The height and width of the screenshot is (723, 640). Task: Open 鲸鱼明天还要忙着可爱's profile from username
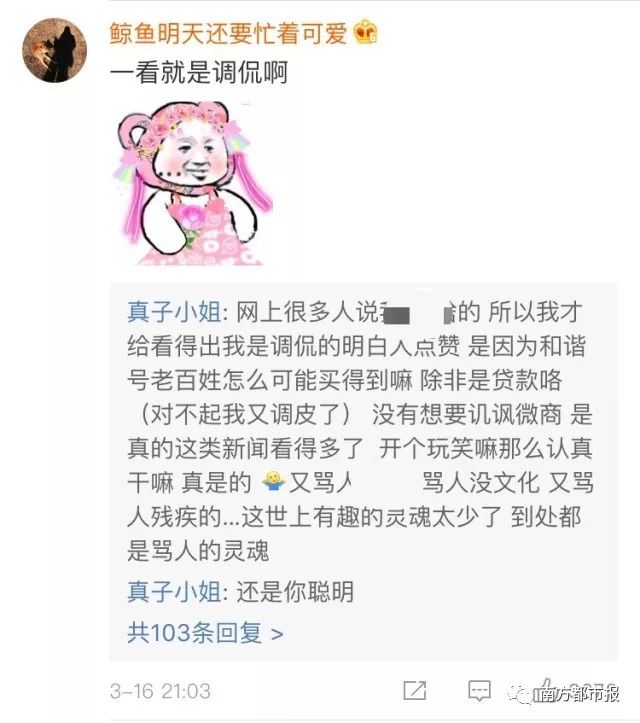coord(228,34)
